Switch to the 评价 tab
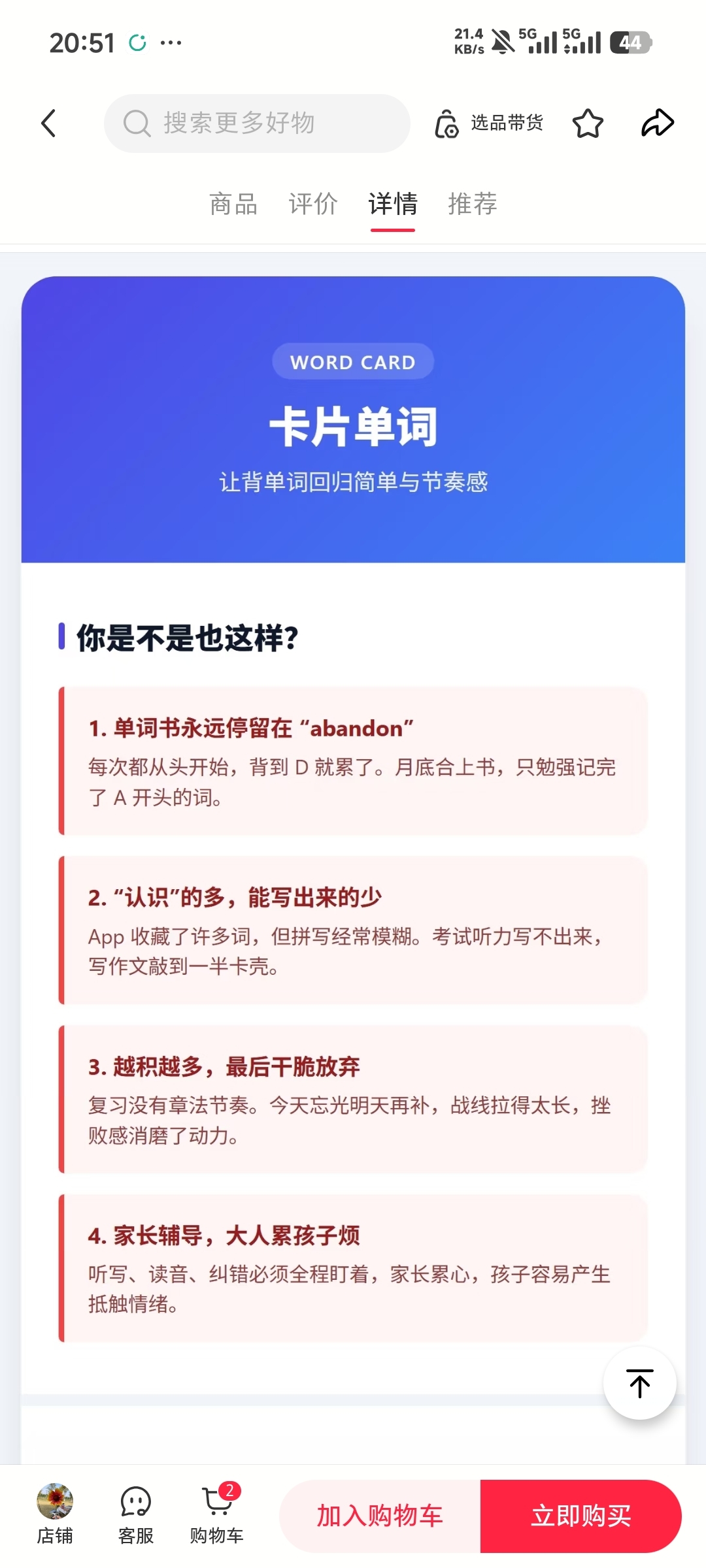 click(x=313, y=204)
